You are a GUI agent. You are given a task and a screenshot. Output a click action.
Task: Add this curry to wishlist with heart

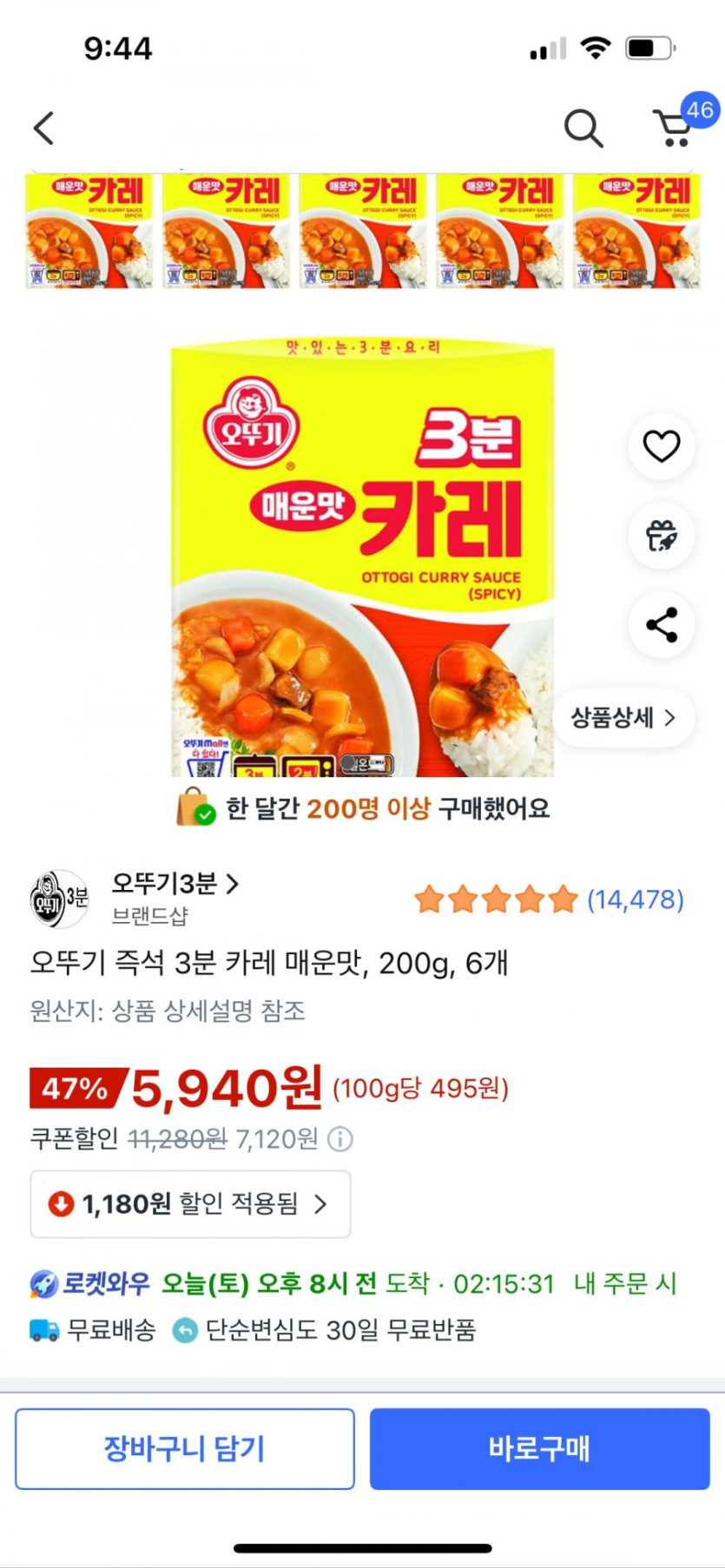pos(661,446)
